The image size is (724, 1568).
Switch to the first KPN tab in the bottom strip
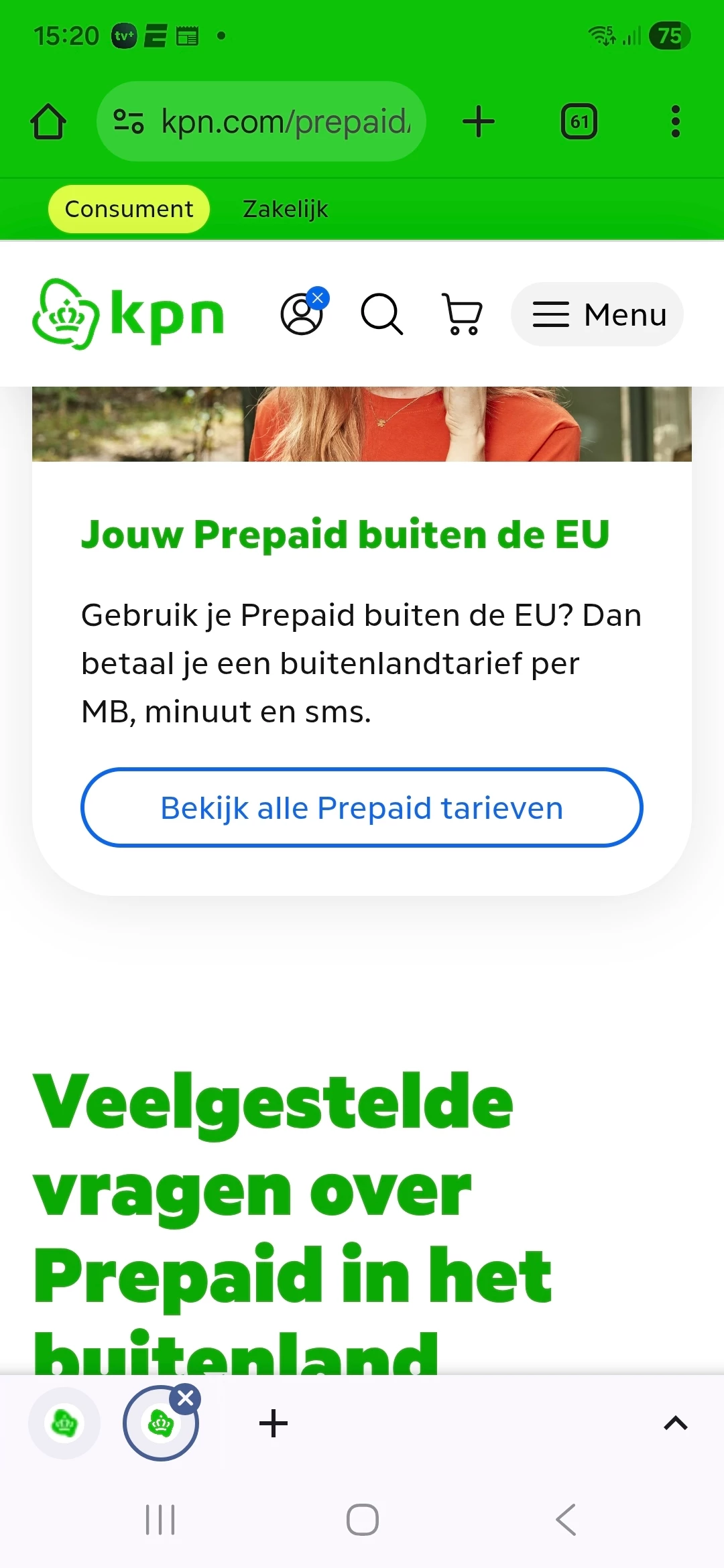[64, 1423]
